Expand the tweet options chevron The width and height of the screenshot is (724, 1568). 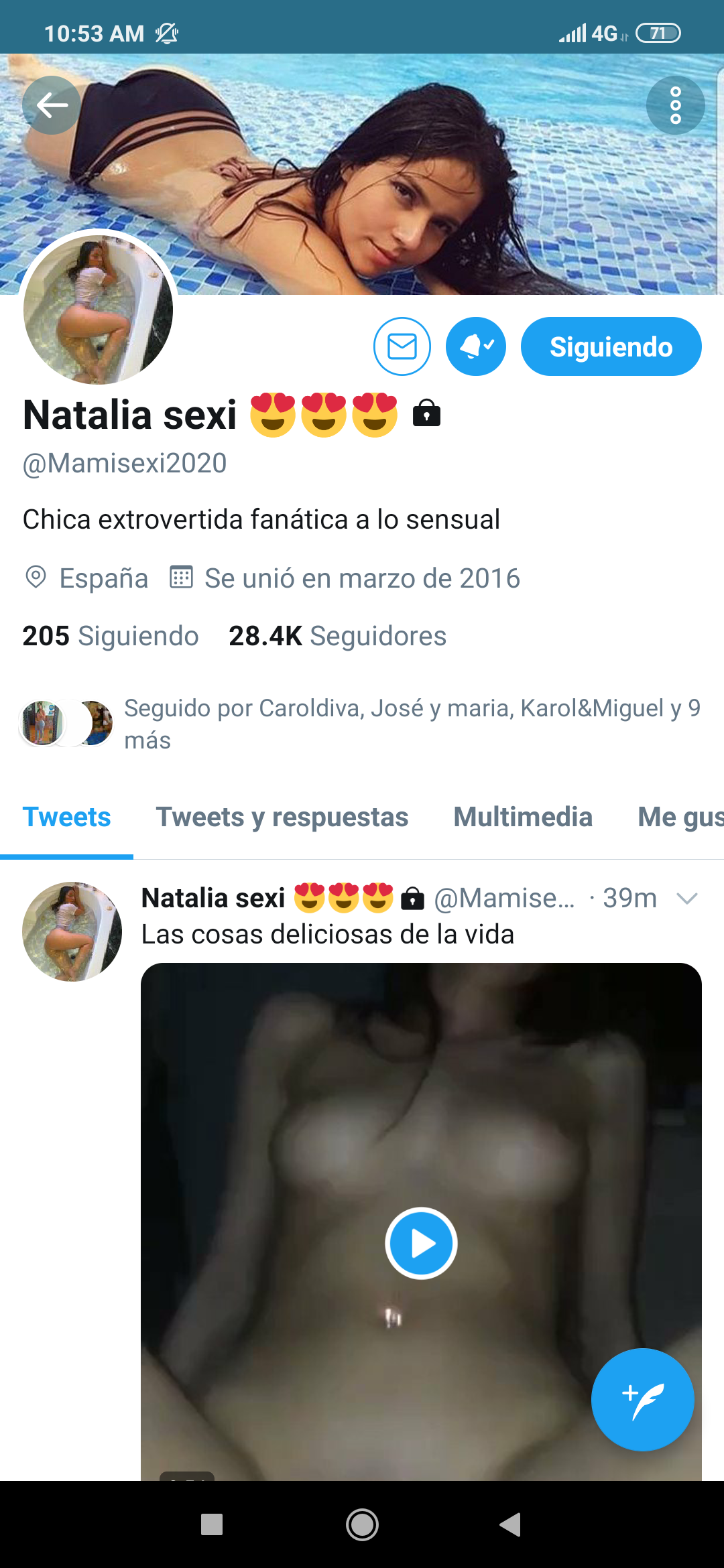pos(687,899)
